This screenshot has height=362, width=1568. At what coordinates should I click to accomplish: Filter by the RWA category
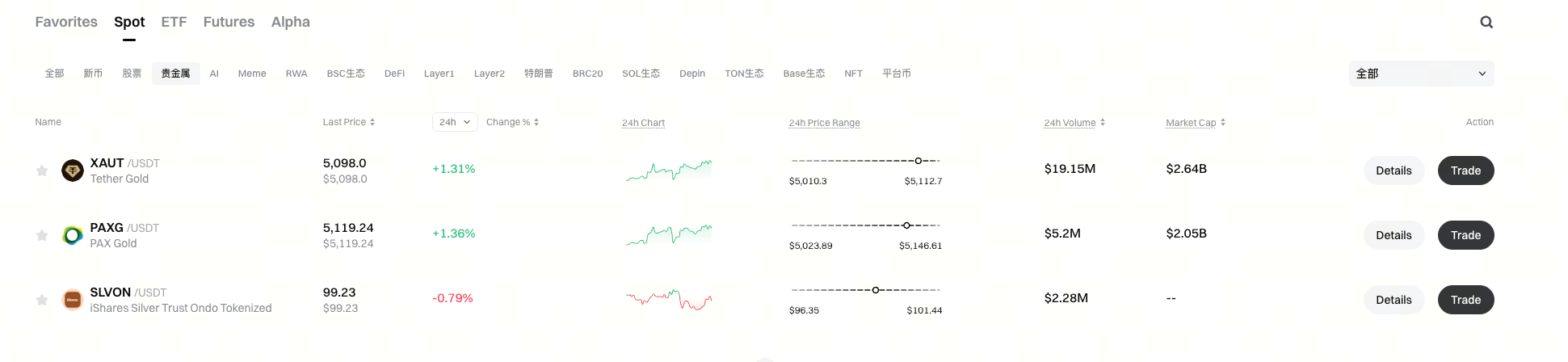[296, 74]
